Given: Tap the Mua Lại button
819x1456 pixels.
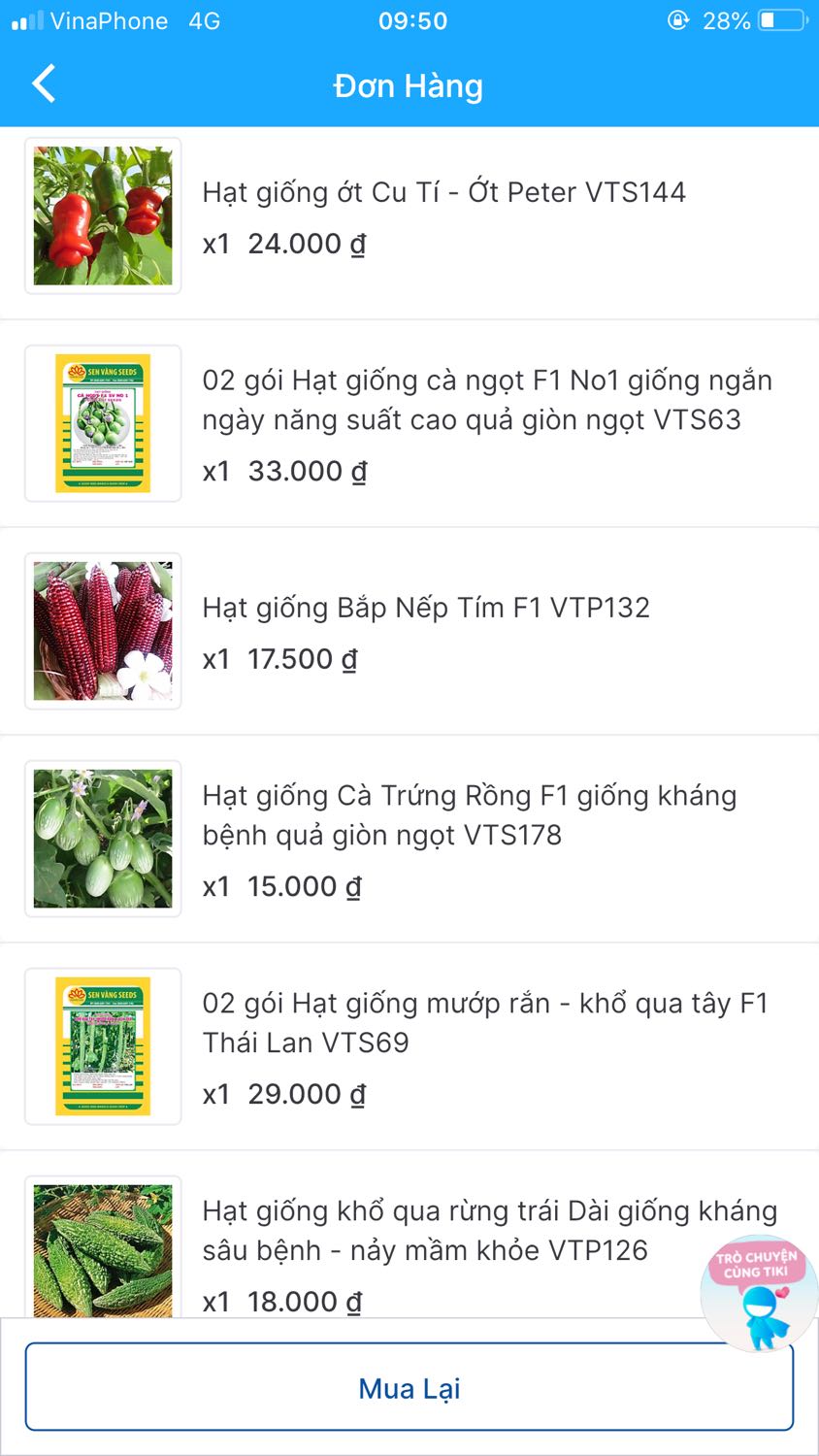Looking at the screenshot, I should coord(409,1387).
